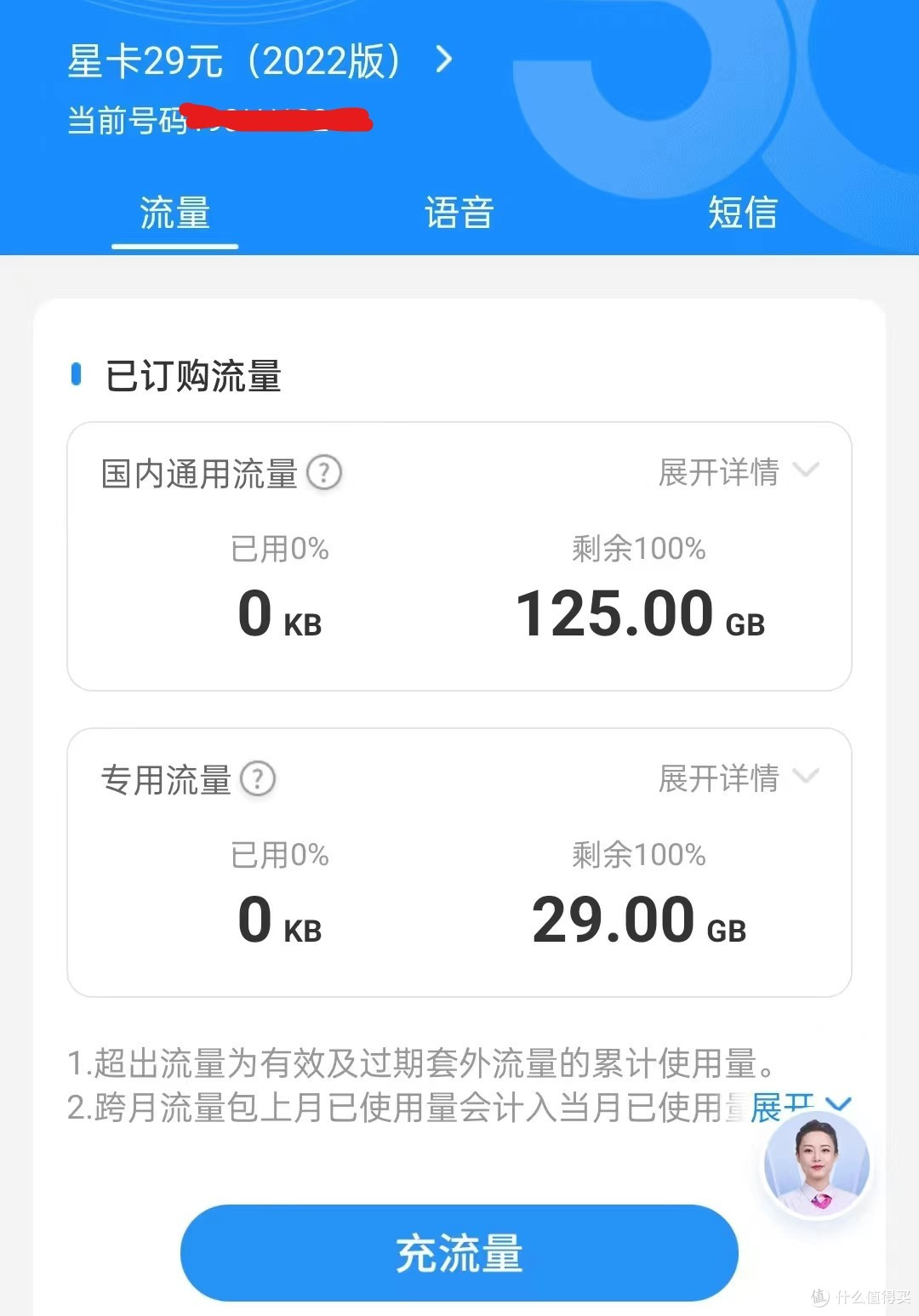
Task: Open the 星卡29元（2022版） plan details
Action: tap(234, 60)
